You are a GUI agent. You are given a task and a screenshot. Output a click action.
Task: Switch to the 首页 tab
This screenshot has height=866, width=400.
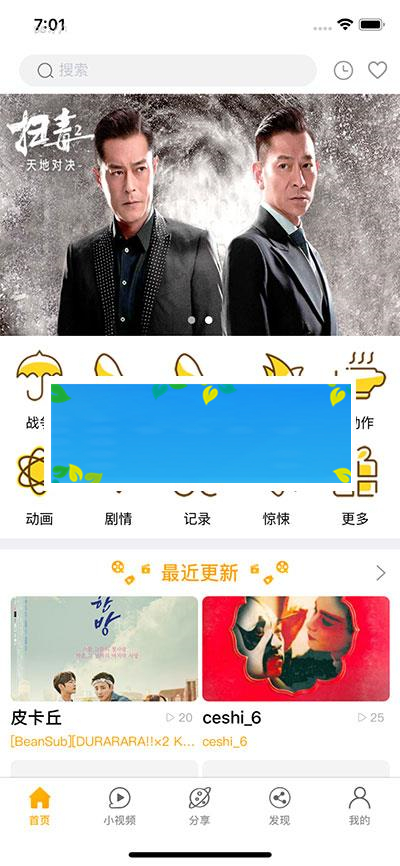click(40, 806)
